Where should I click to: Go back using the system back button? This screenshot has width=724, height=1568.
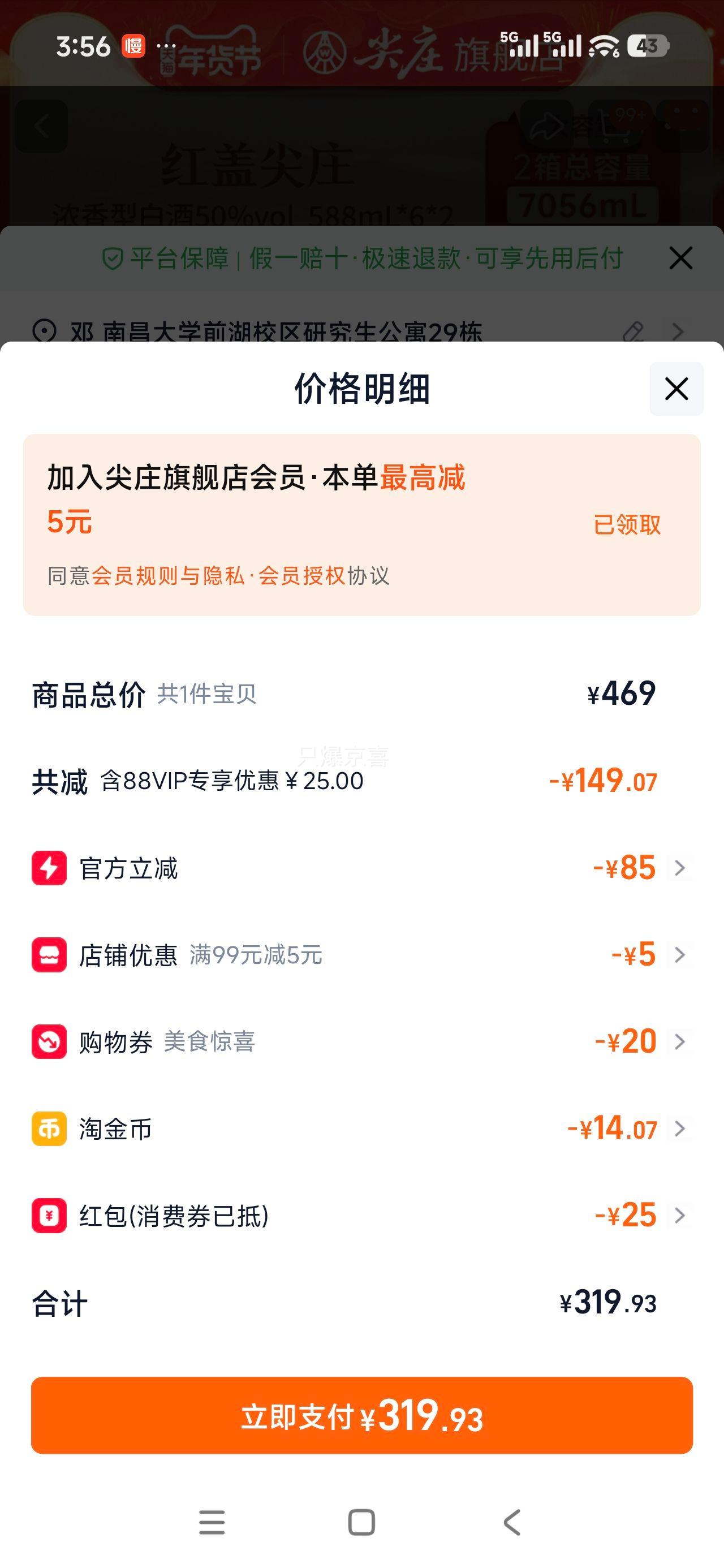(x=512, y=1522)
